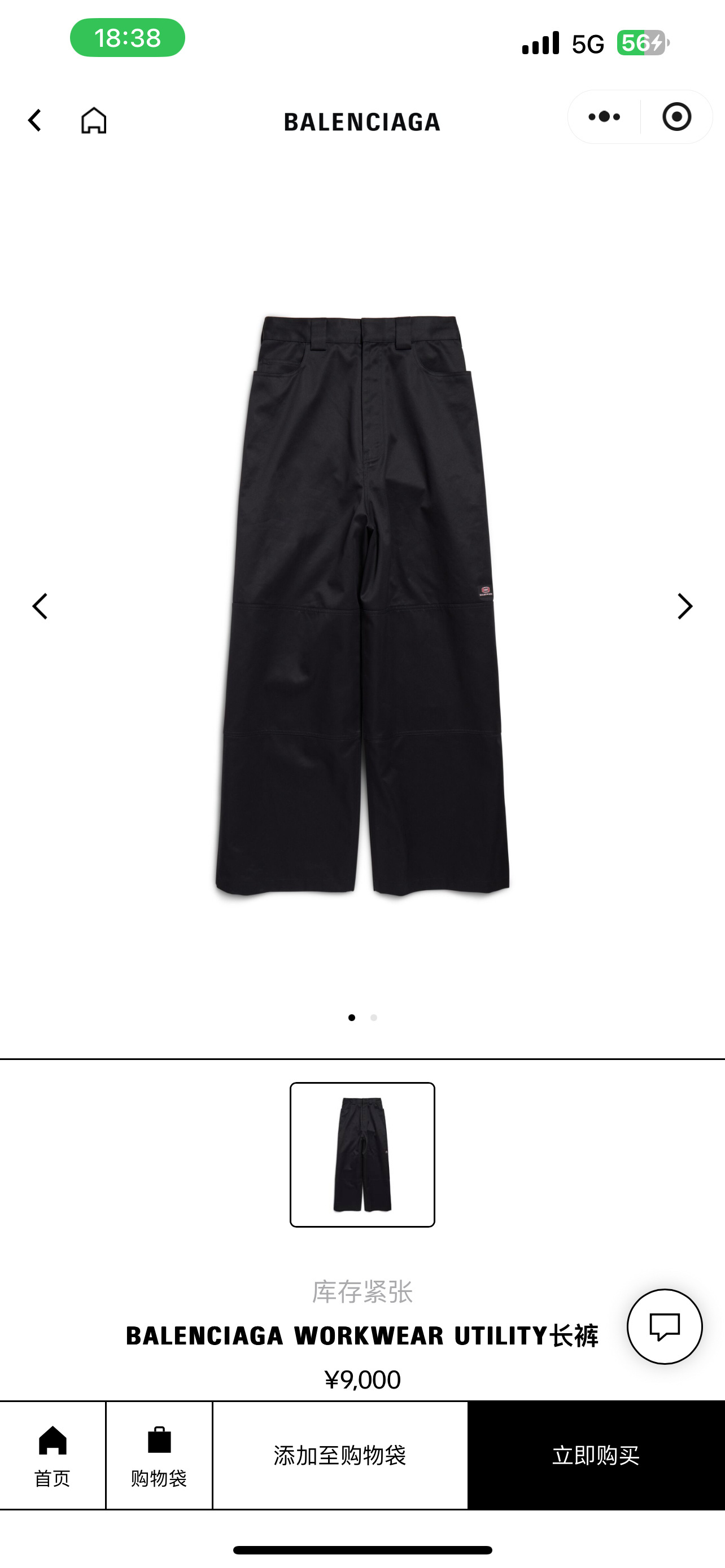
Task: Open the three-dot more options menu
Action: (604, 117)
